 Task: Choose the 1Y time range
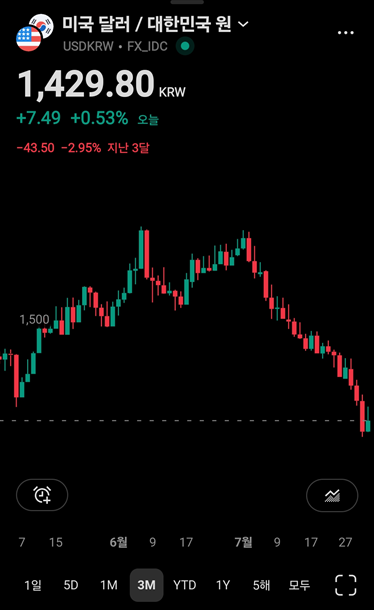[223, 585]
